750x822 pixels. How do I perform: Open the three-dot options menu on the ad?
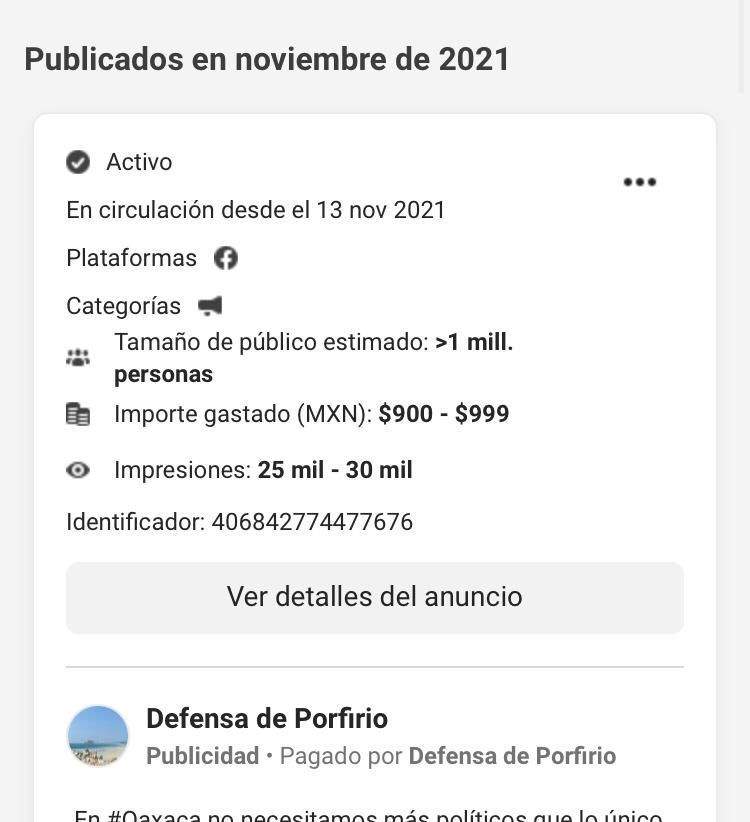639,182
